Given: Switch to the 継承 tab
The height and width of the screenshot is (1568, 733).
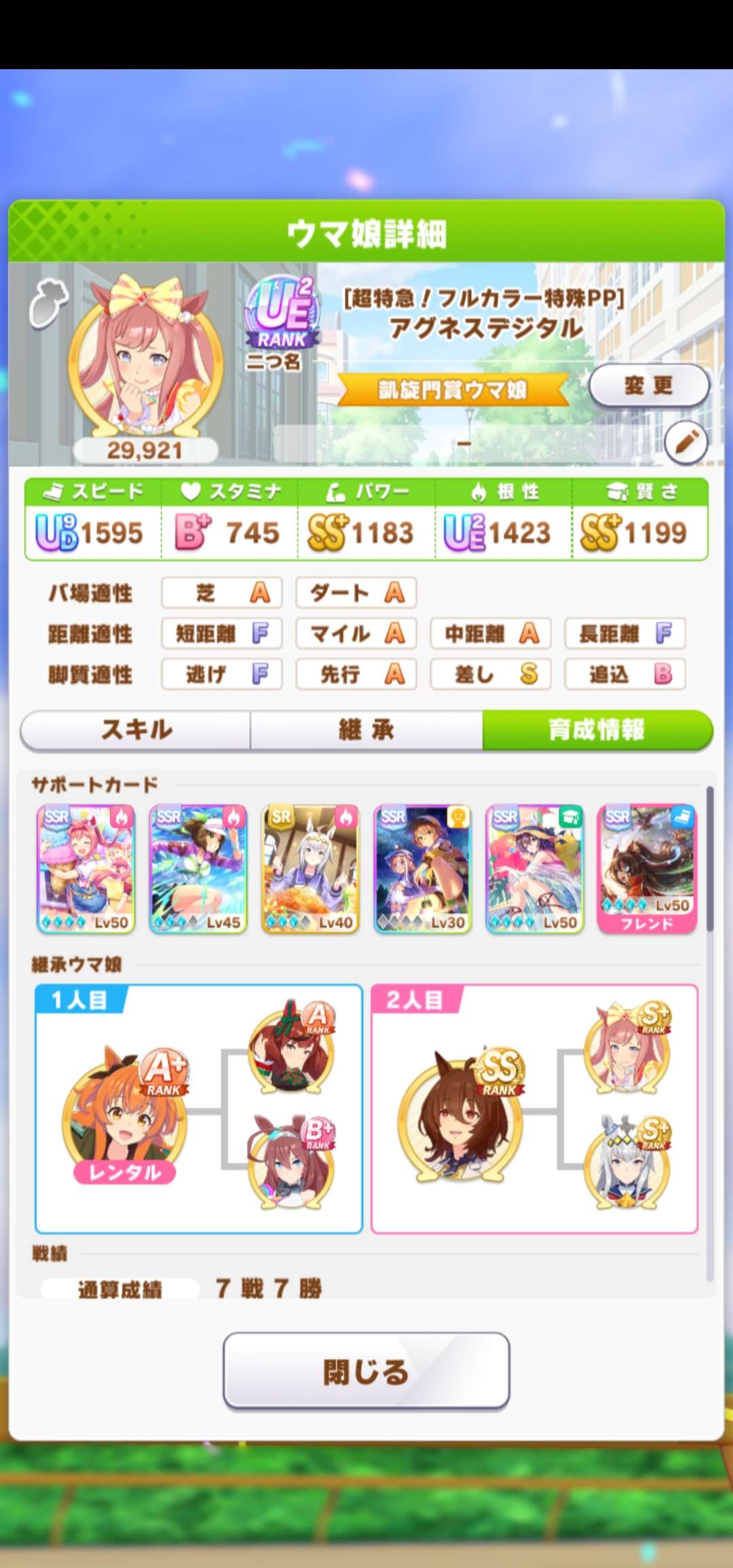Looking at the screenshot, I should 366,730.
